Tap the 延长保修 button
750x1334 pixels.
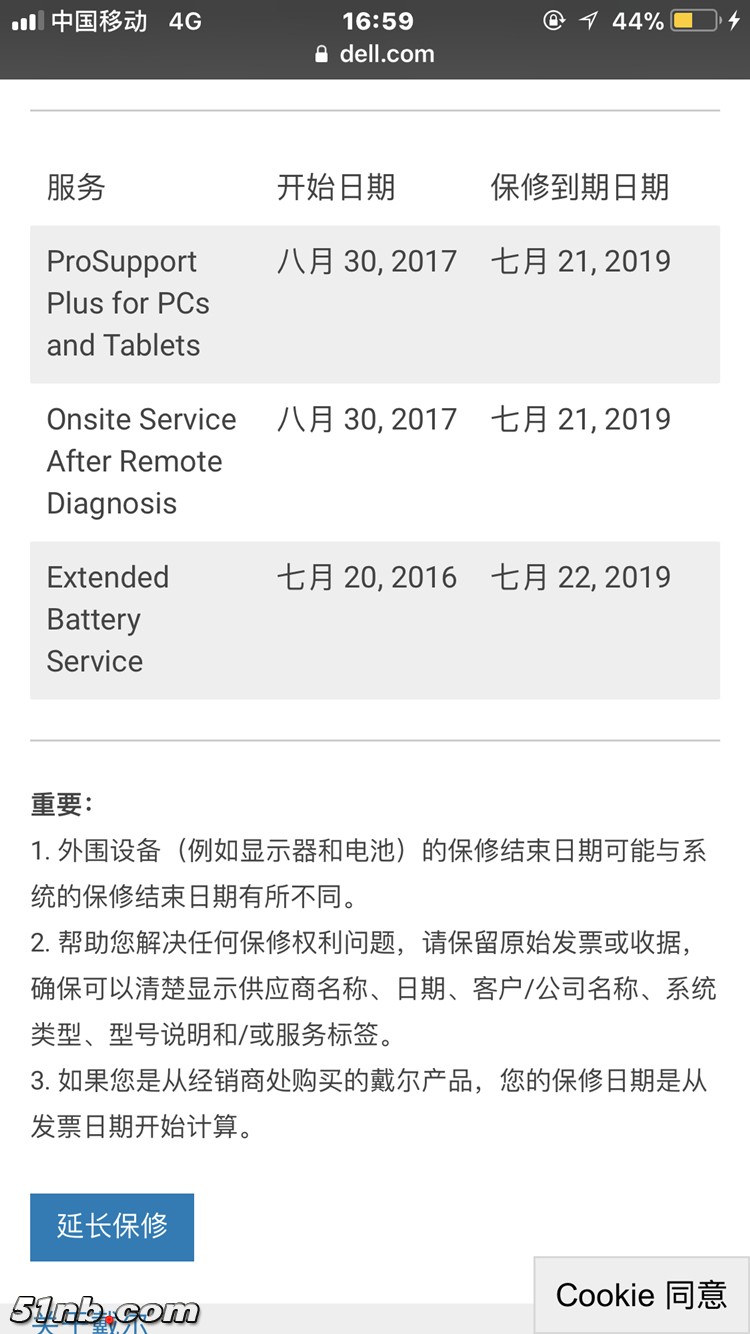tap(112, 1226)
